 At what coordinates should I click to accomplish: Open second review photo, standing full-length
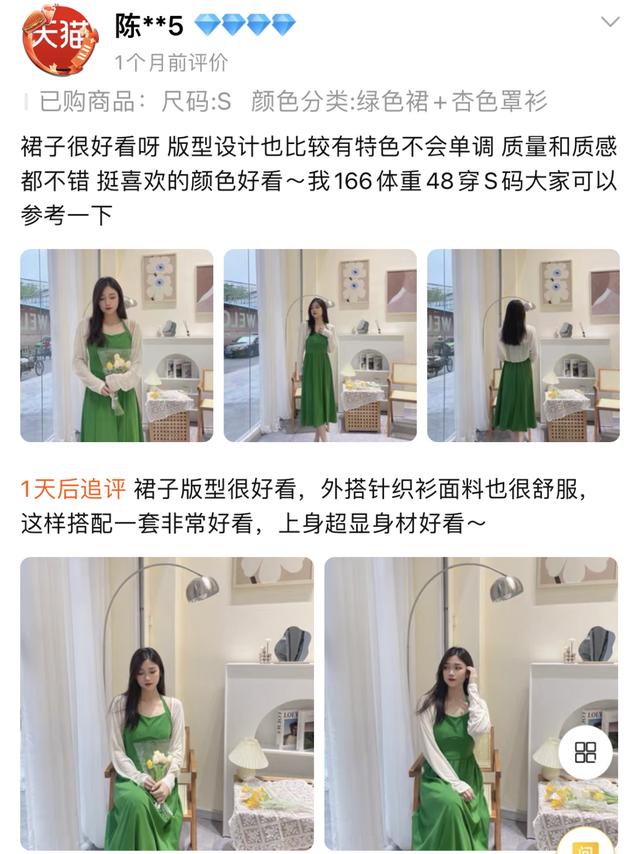[319, 345]
